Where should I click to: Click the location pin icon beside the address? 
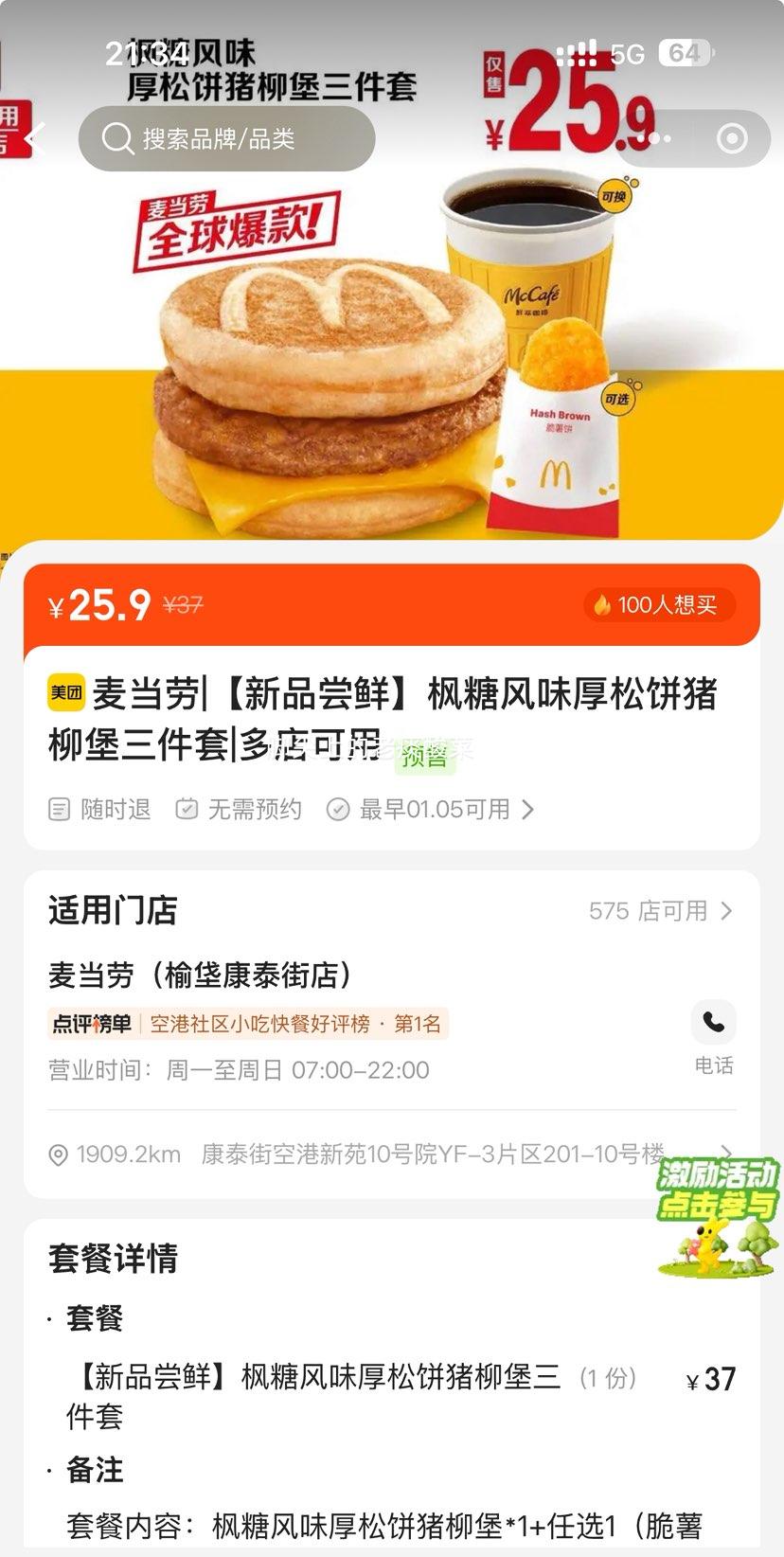[60, 1154]
